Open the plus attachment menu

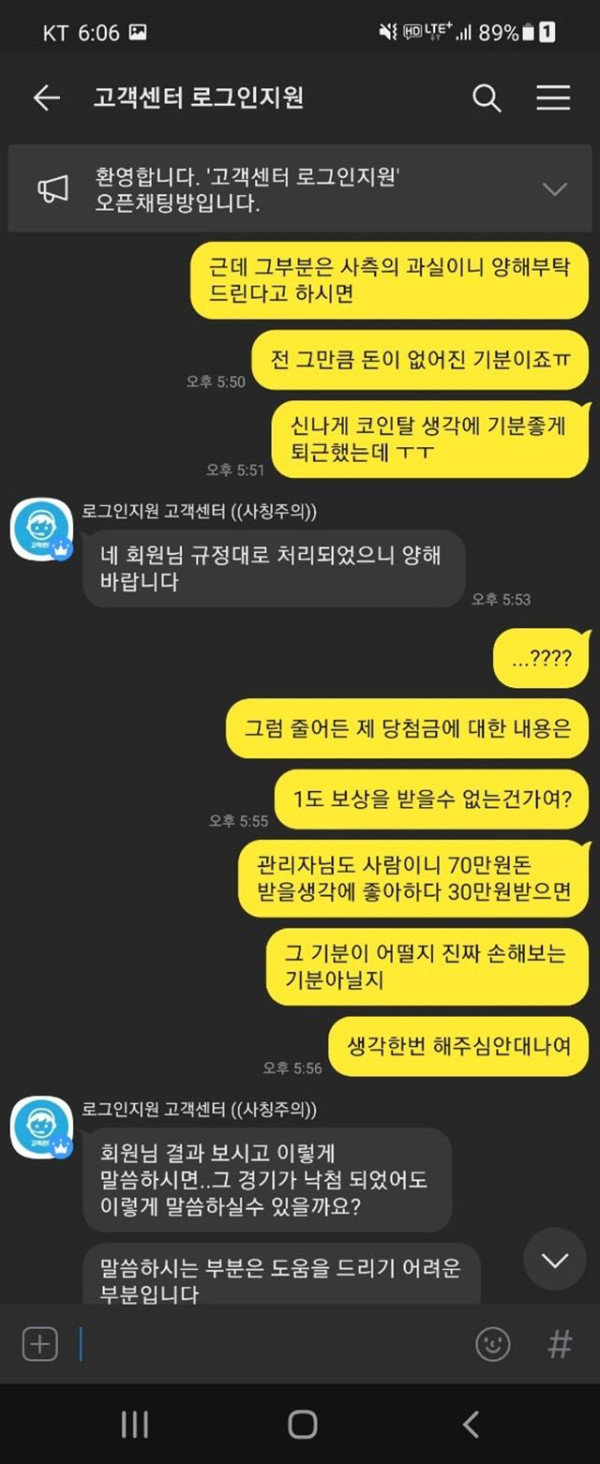point(40,1345)
